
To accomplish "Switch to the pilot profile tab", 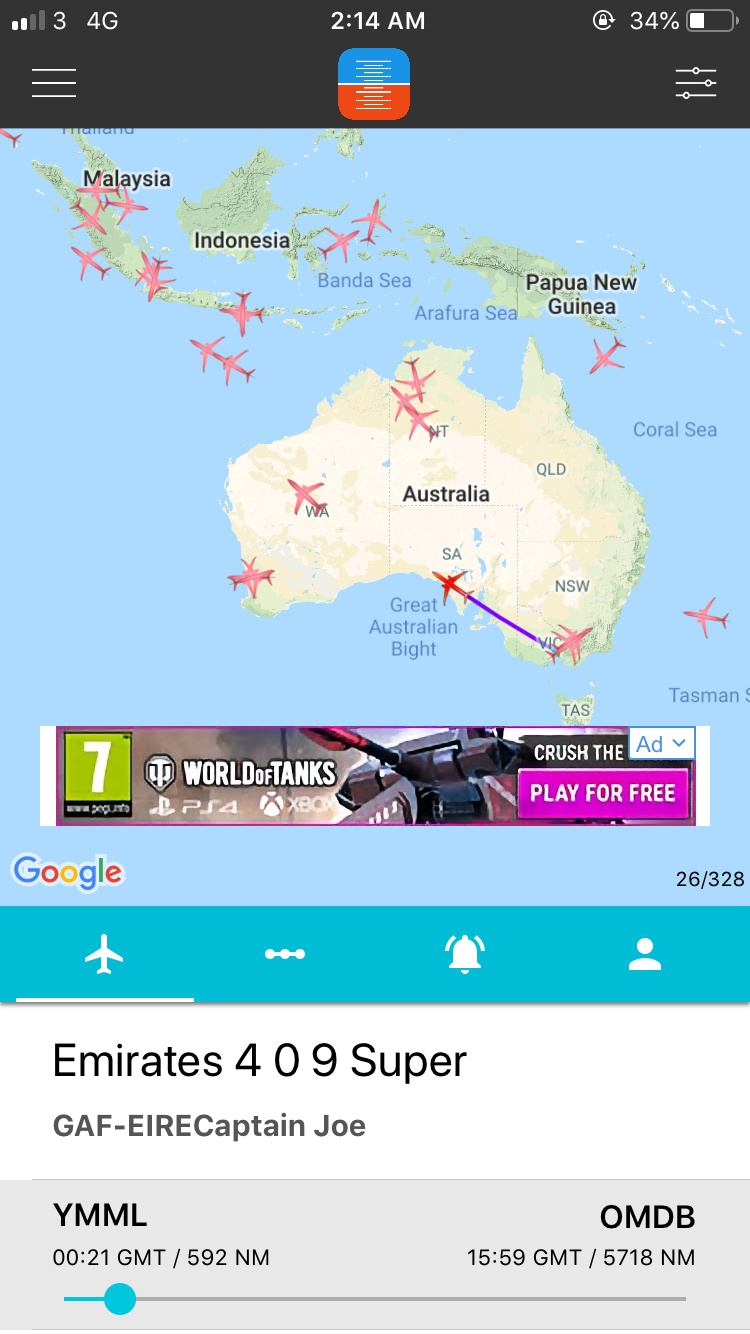I will 645,955.
